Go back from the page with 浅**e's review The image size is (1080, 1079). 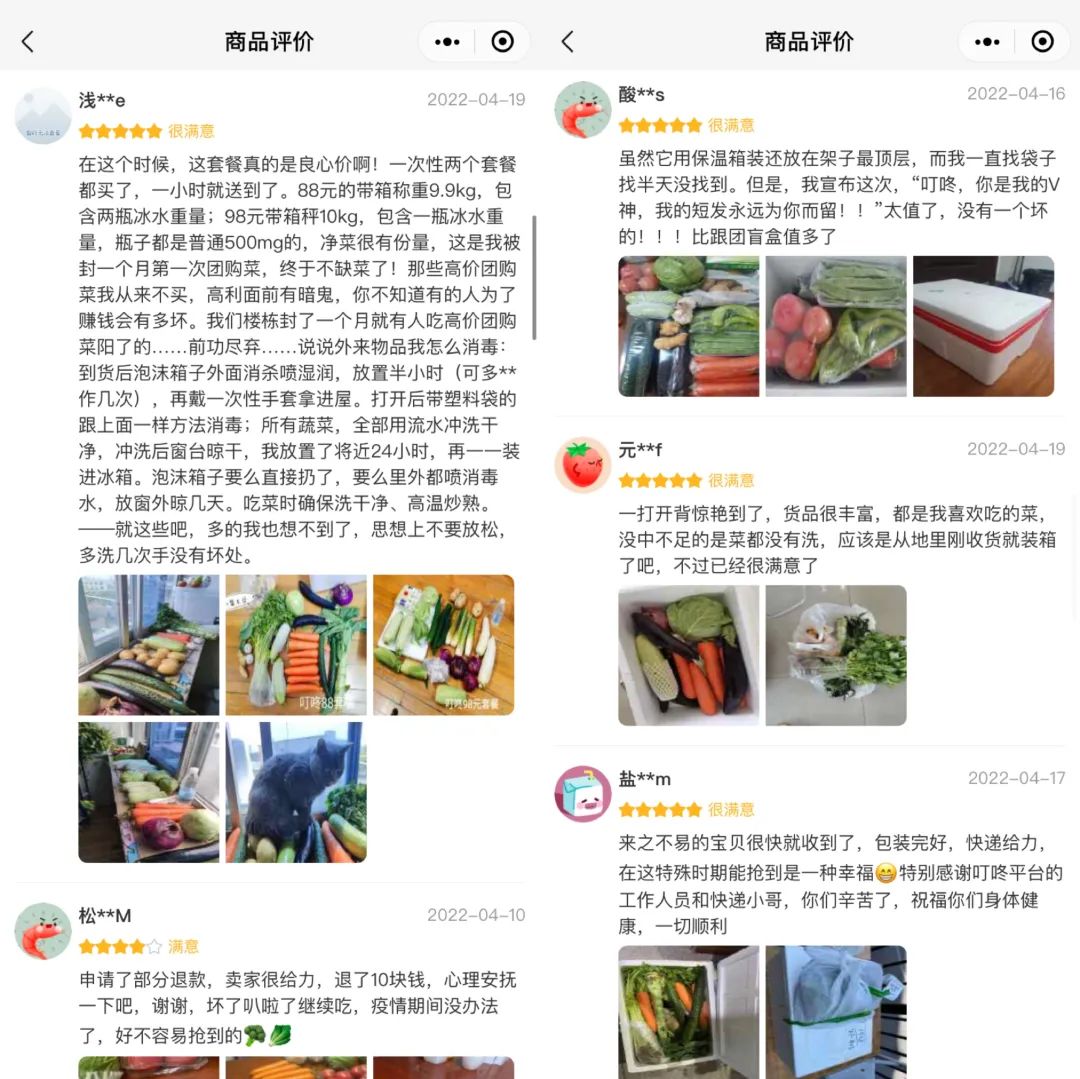[28, 41]
